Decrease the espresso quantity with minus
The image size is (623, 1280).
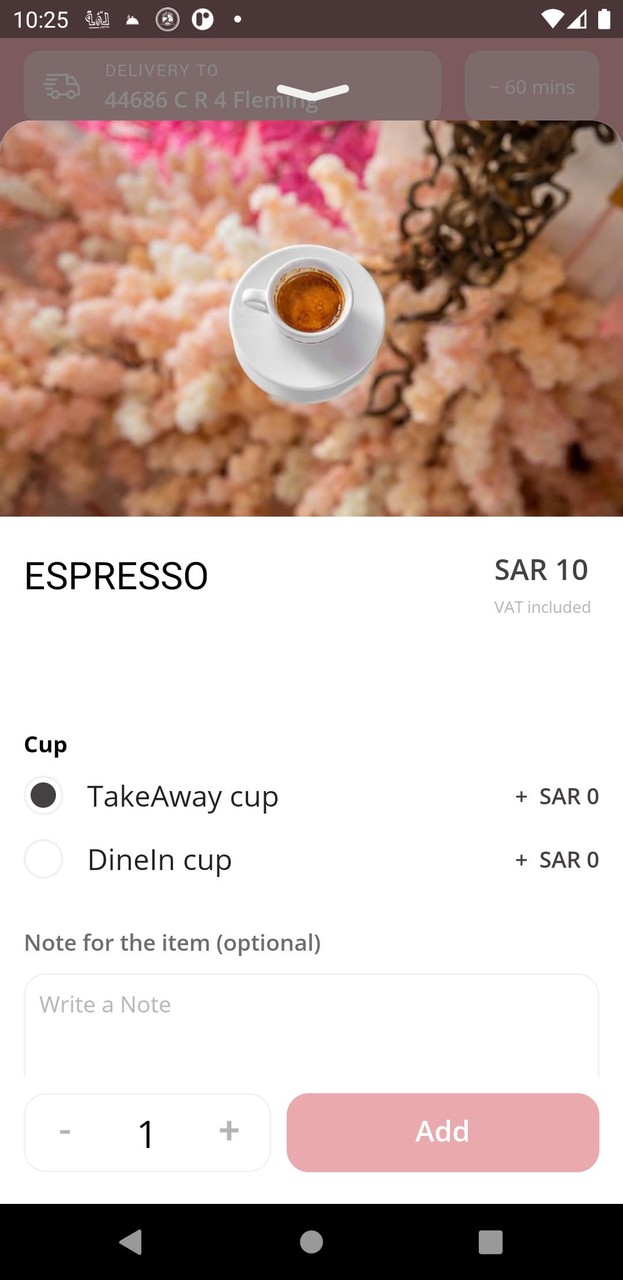click(66, 1132)
